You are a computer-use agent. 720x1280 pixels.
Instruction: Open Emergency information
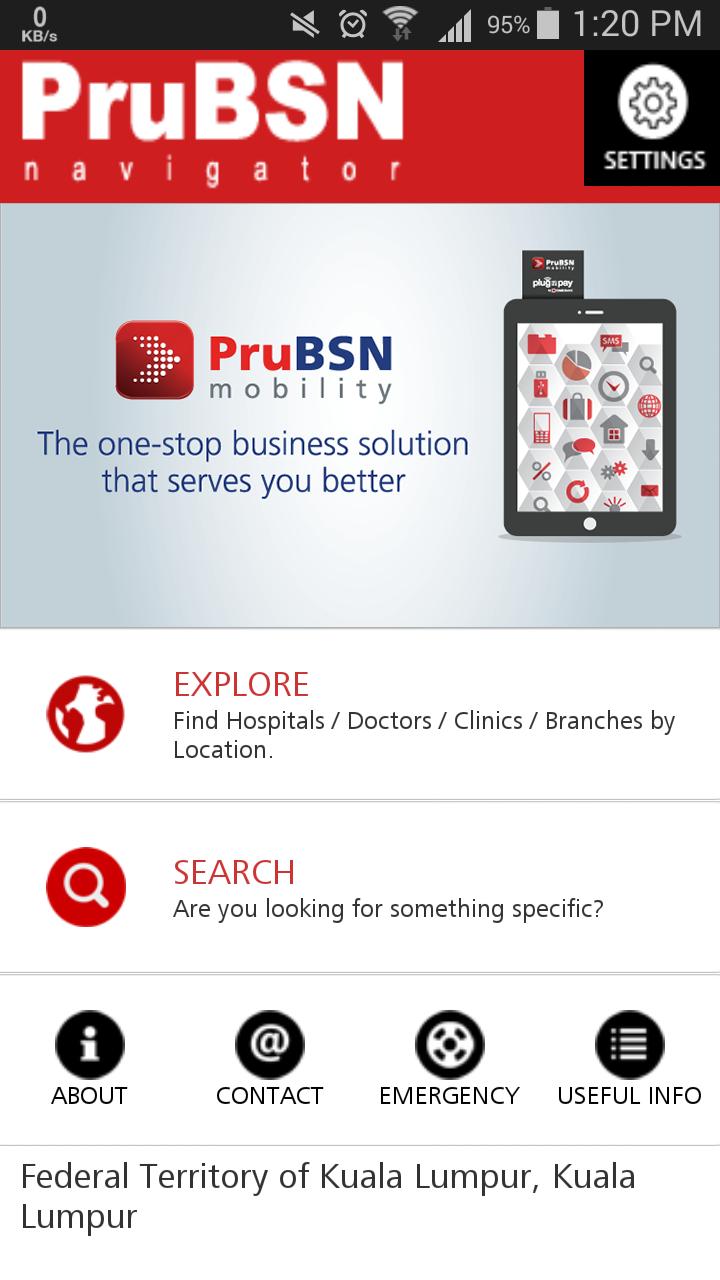point(449,1059)
